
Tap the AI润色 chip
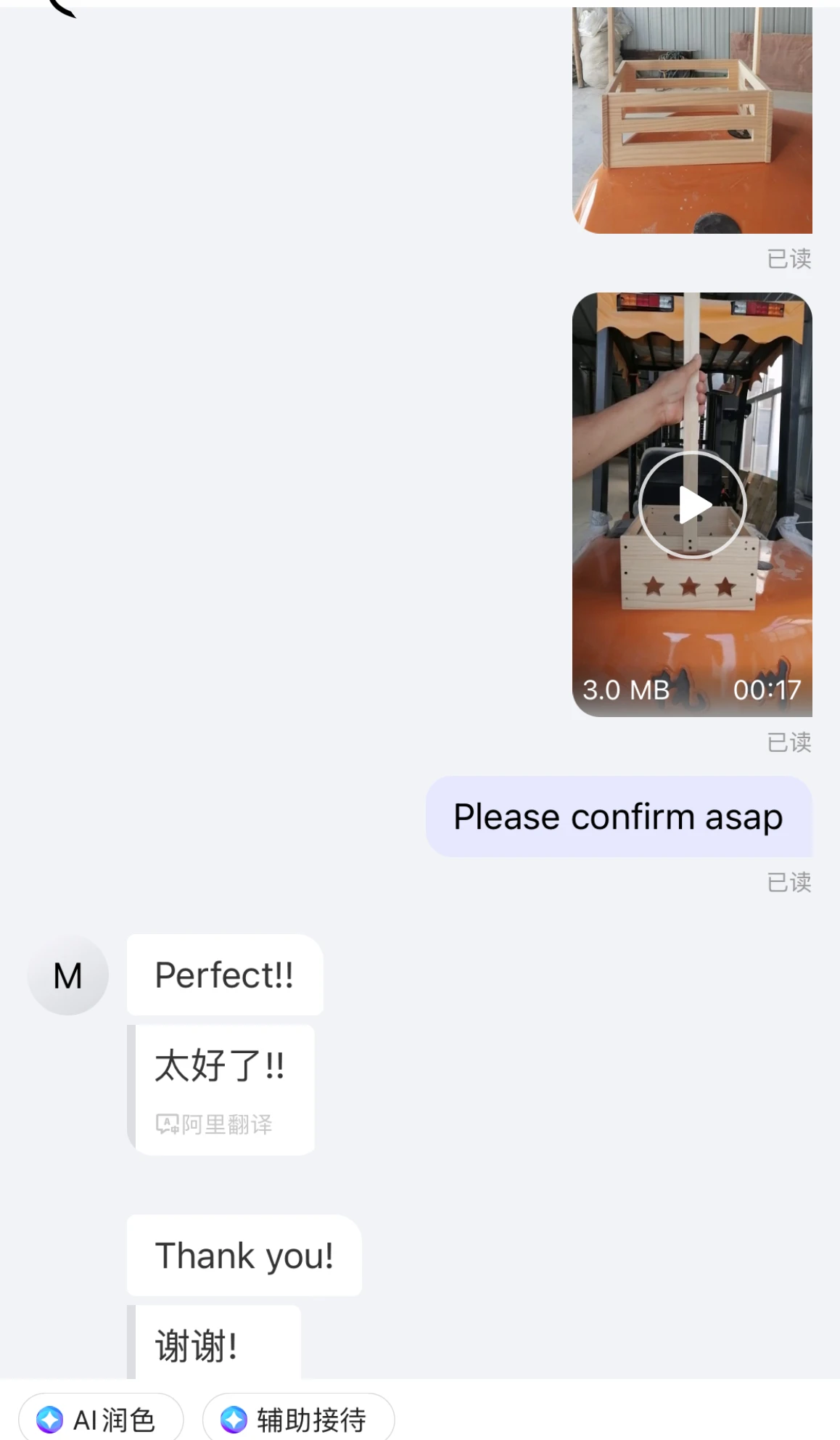click(101, 1418)
